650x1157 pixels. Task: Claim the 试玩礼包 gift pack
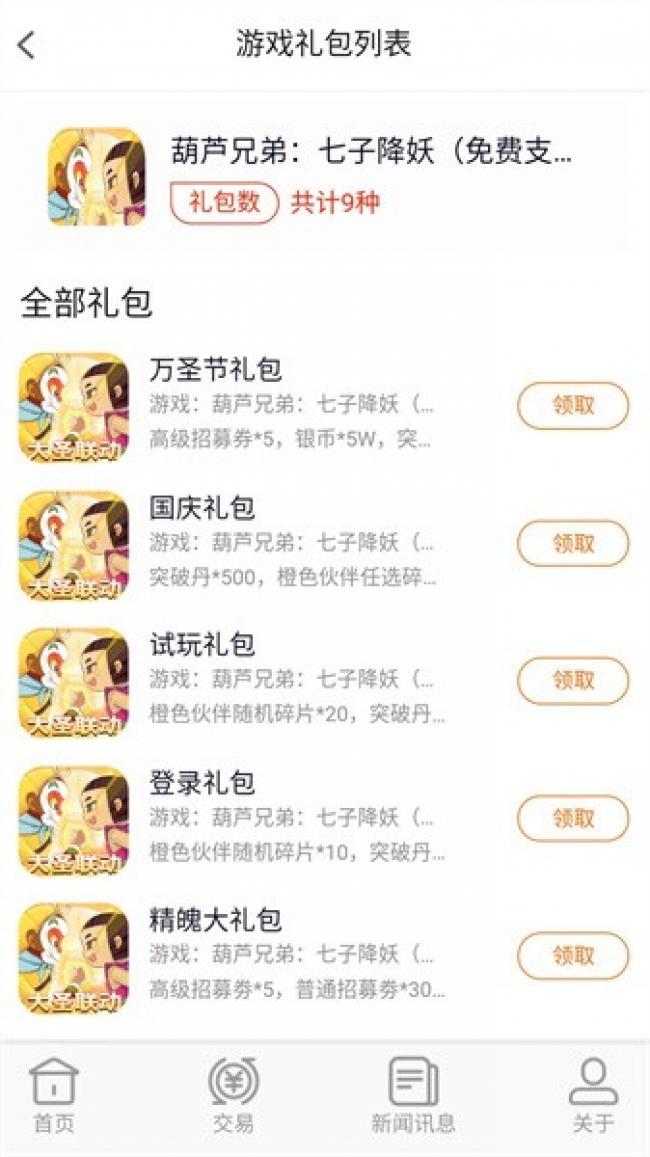click(x=572, y=681)
